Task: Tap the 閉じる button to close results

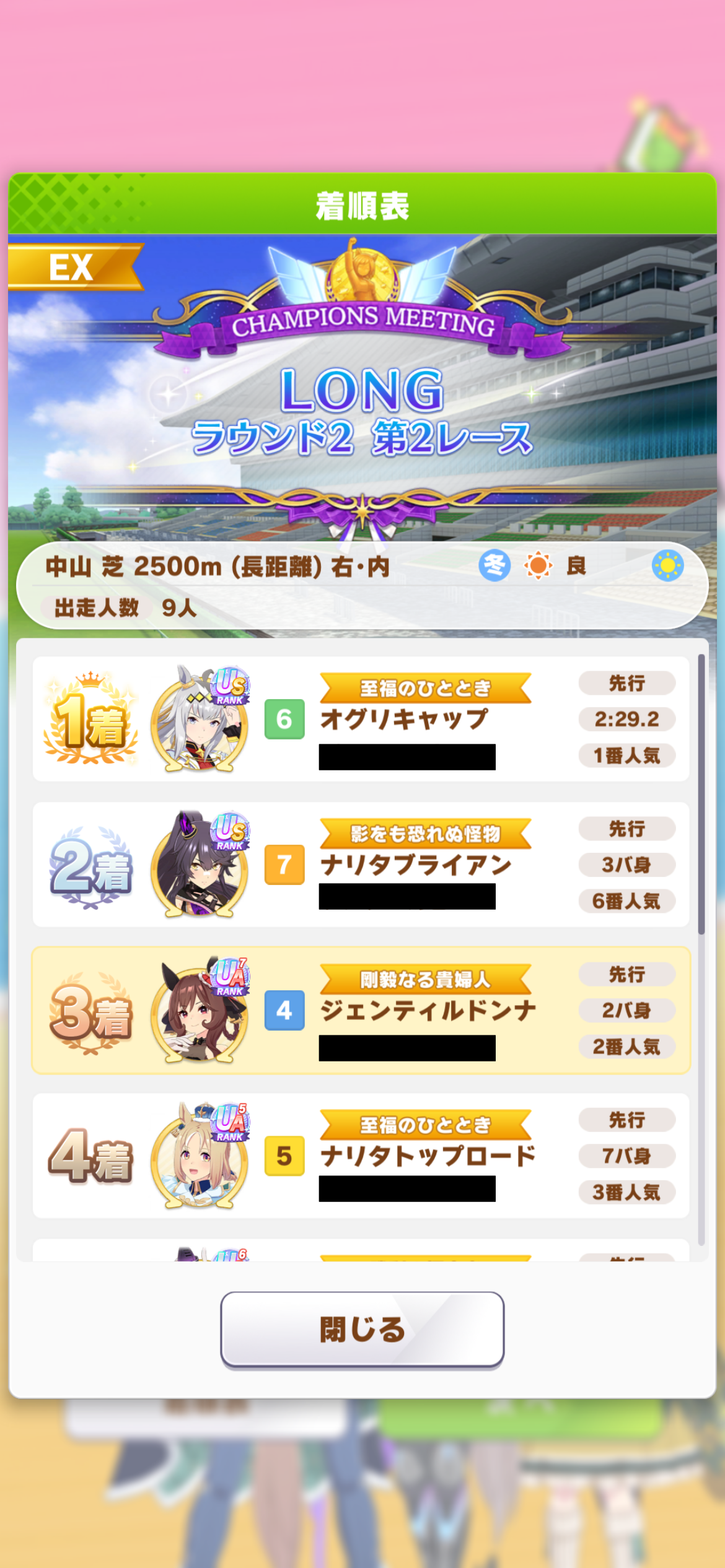Action: pyautogui.click(x=362, y=1329)
